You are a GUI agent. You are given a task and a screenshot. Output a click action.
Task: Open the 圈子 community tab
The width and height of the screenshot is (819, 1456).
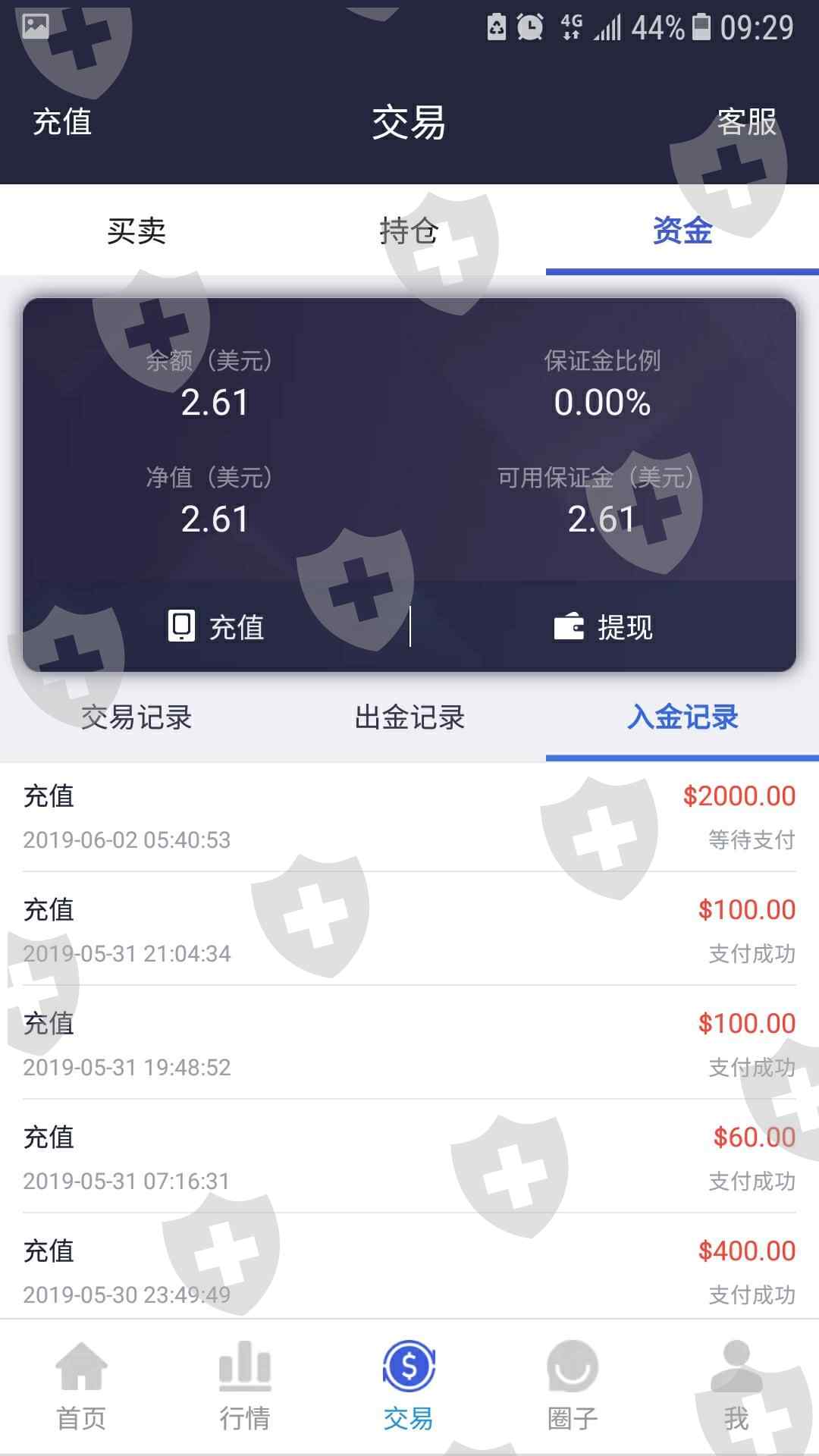coord(573,1388)
